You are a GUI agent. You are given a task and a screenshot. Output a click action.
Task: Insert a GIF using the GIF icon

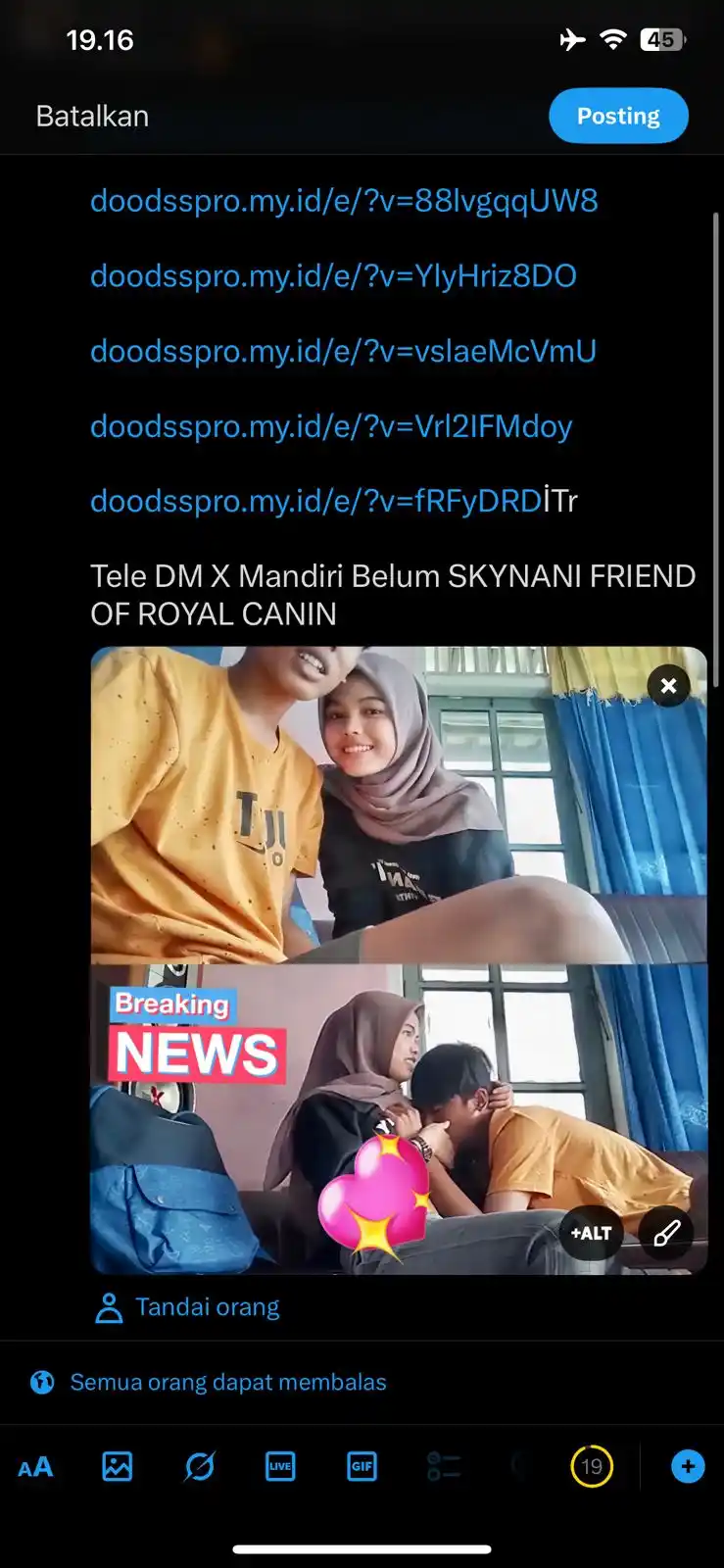coord(362,1467)
